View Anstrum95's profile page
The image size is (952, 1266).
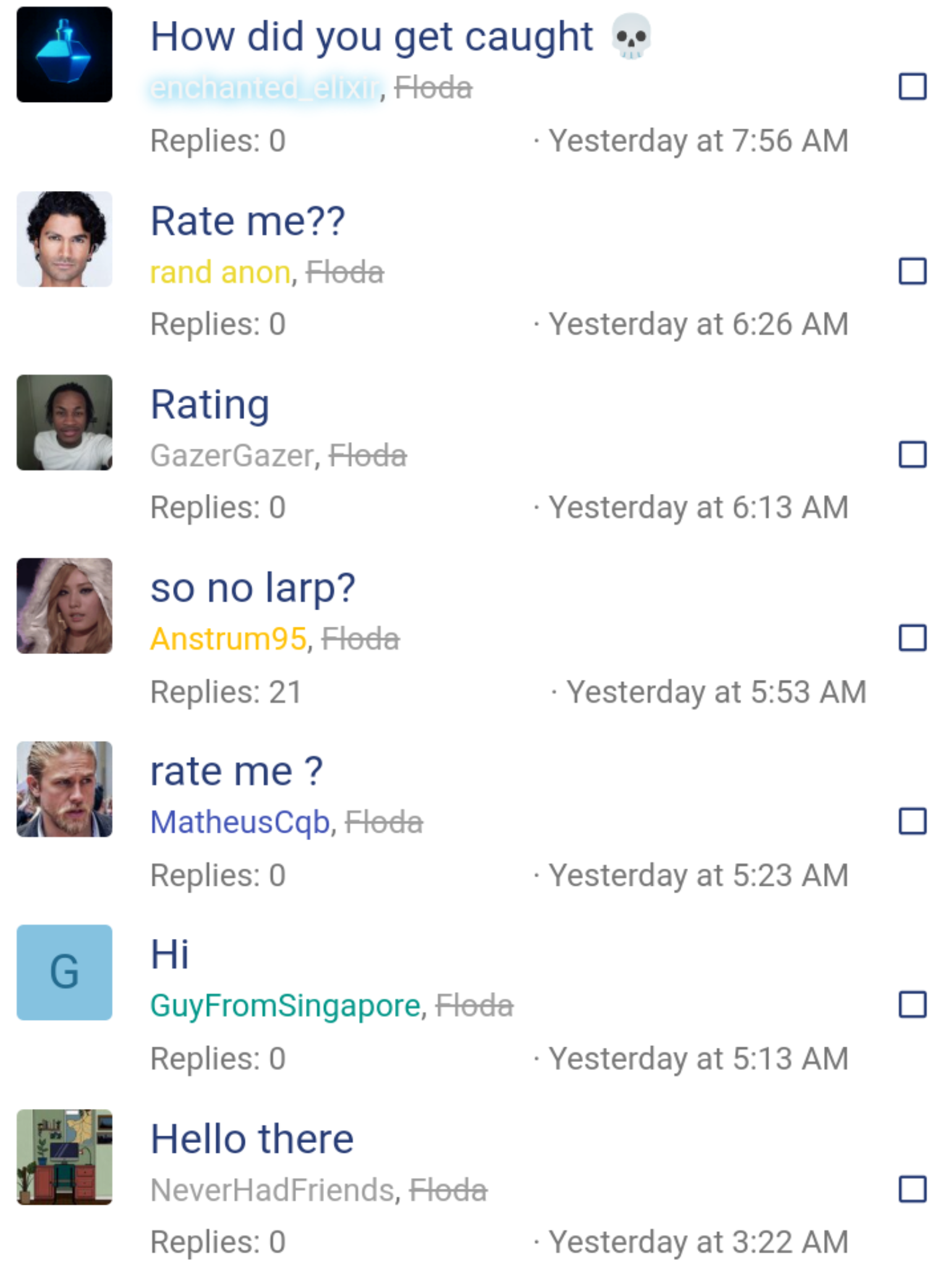point(229,639)
